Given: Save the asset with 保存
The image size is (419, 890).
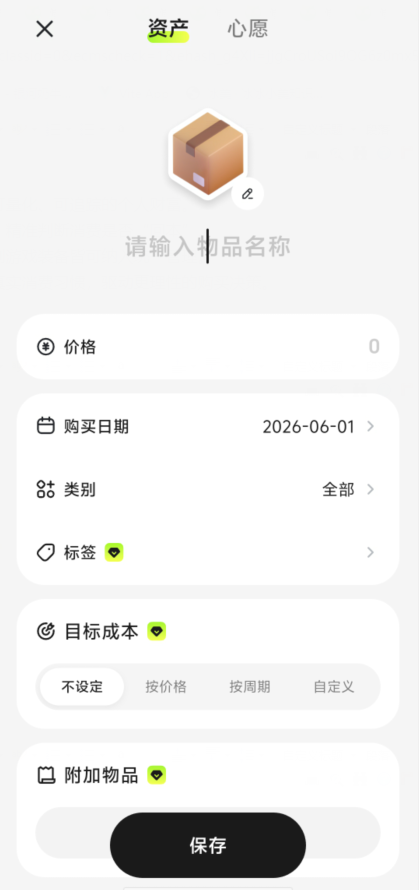Looking at the screenshot, I should [x=208, y=845].
